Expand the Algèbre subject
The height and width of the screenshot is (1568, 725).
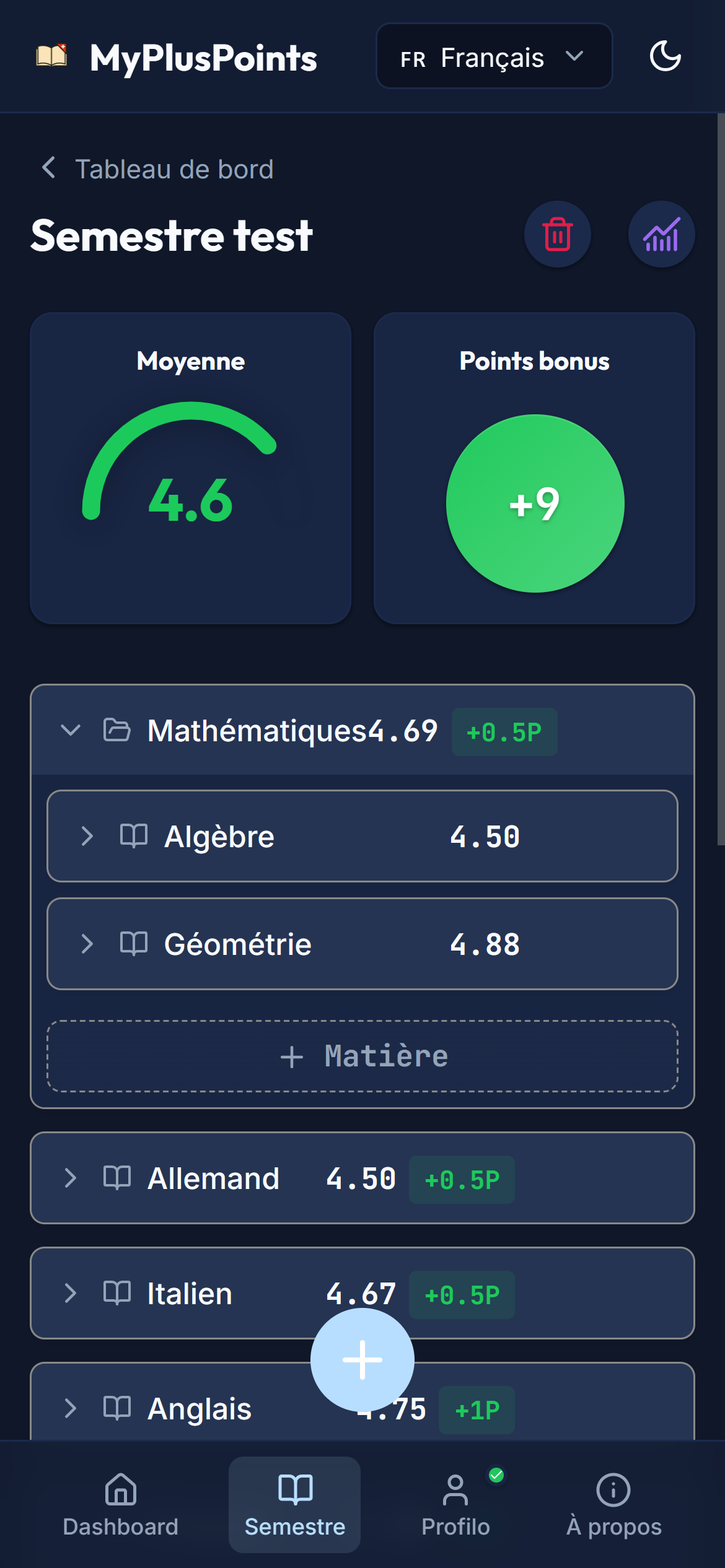tap(87, 836)
